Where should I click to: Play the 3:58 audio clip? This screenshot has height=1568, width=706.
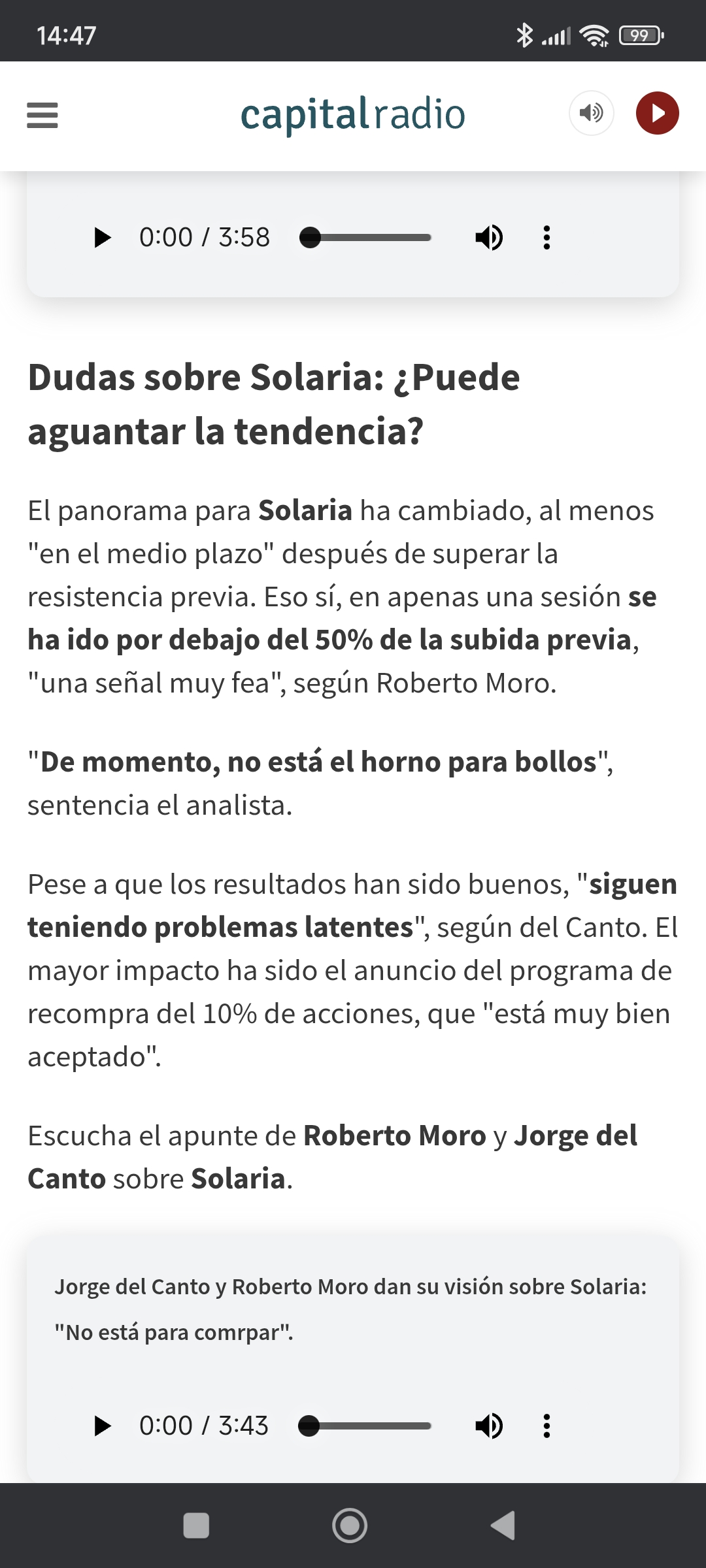(102, 237)
